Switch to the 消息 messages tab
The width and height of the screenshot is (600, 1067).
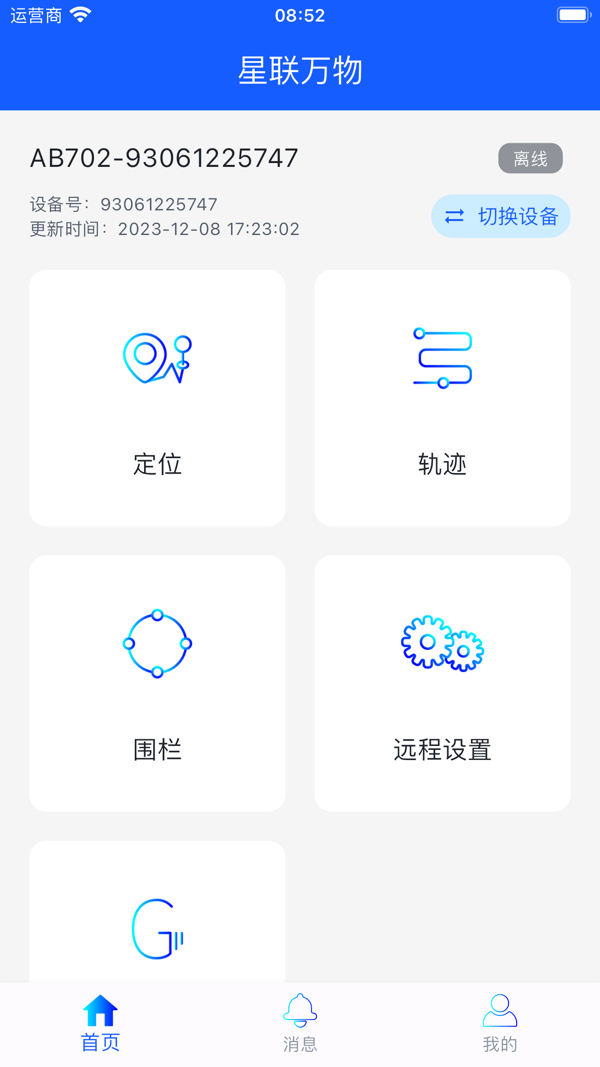(x=300, y=1023)
